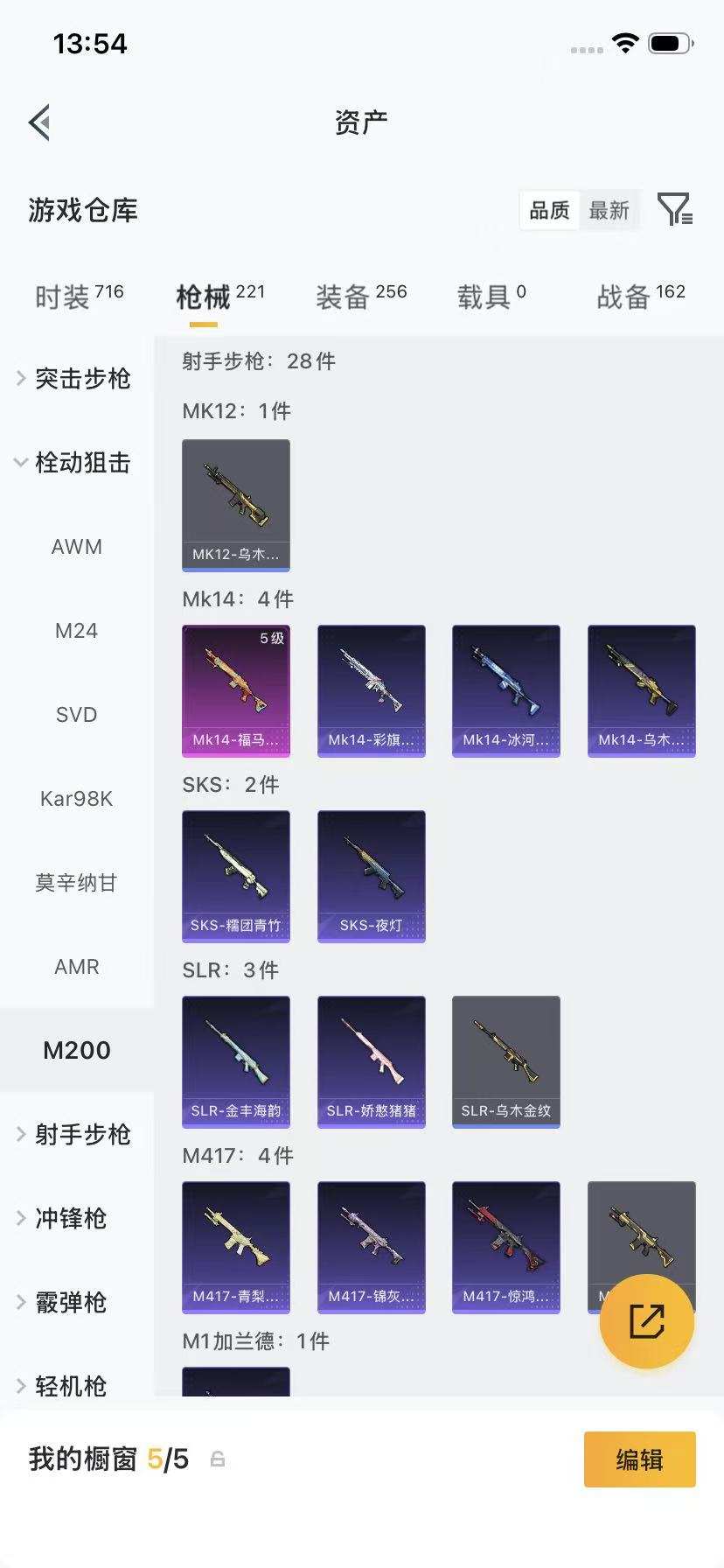Expand the 射手步枪 category
This screenshot has width=724, height=1568.
[x=74, y=1134]
